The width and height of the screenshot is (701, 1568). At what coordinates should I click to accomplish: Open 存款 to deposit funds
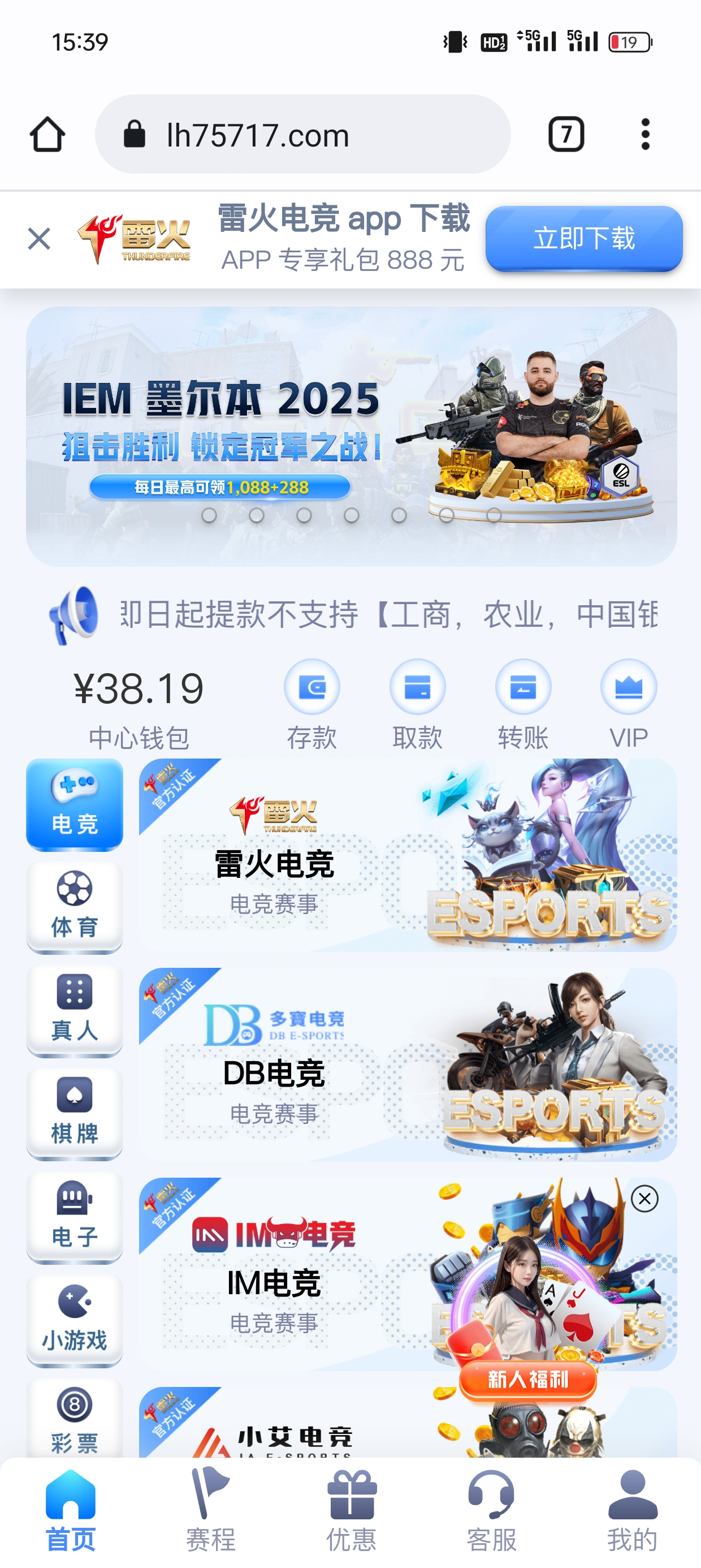(311, 703)
